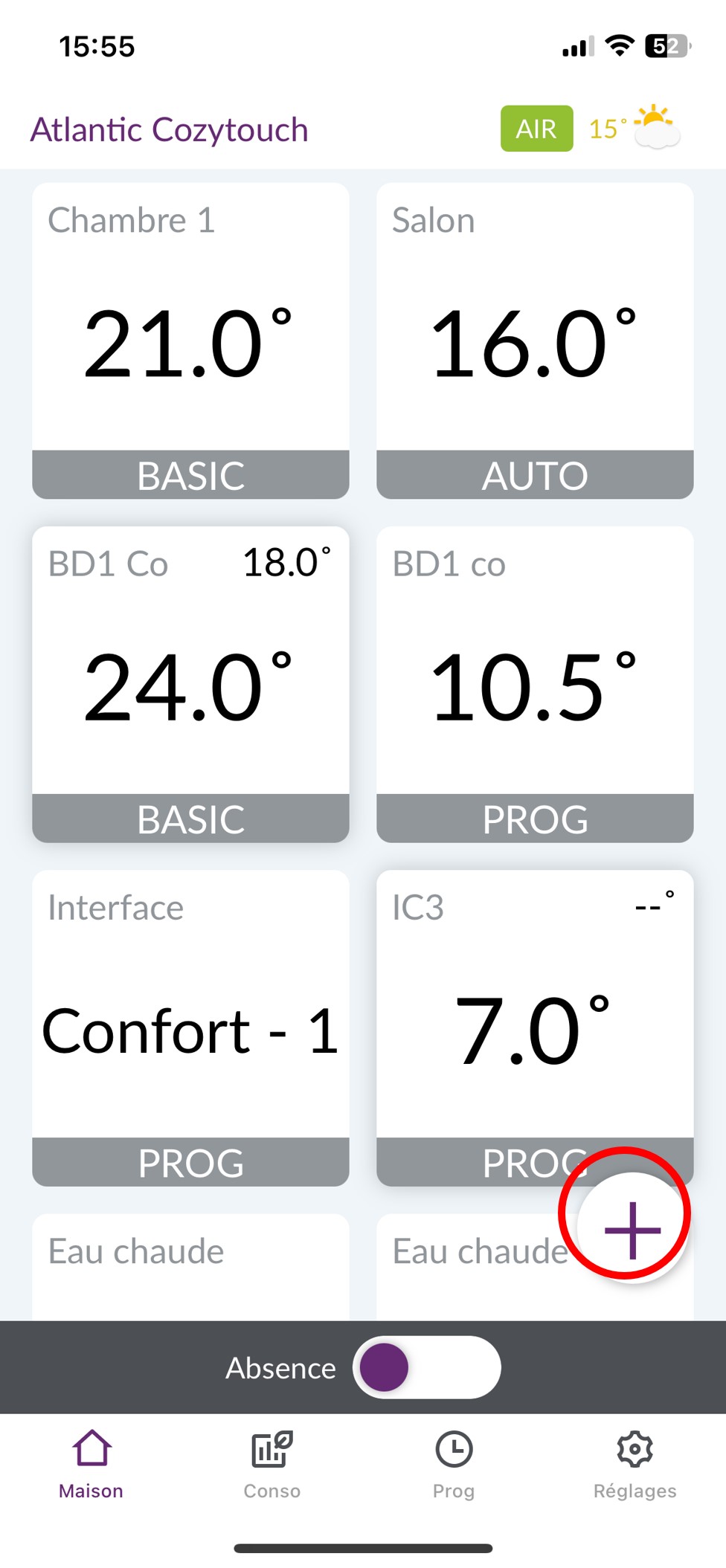Tap BASIC mode on BD1 Co tile
This screenshot has height=1568, width=726.
point(190,819)
